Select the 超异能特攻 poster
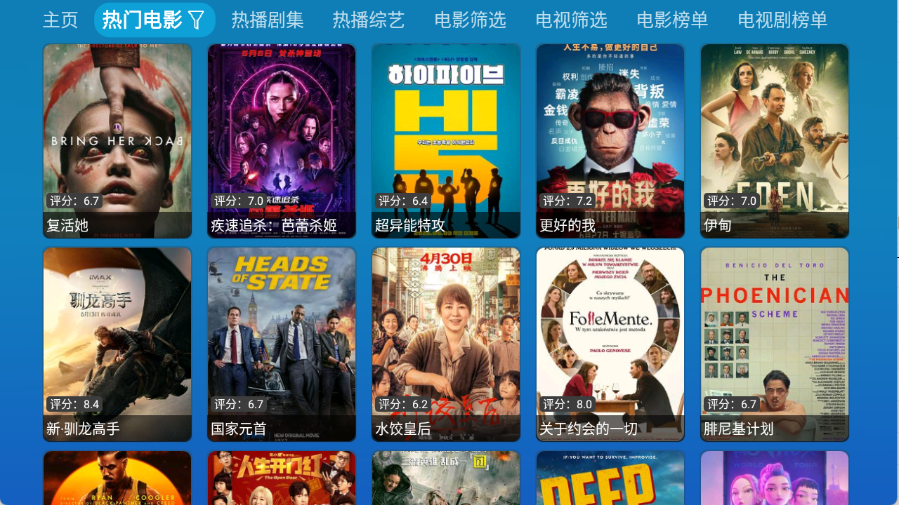The width and height of the screenshot is (899, 505). click(446, 140)
